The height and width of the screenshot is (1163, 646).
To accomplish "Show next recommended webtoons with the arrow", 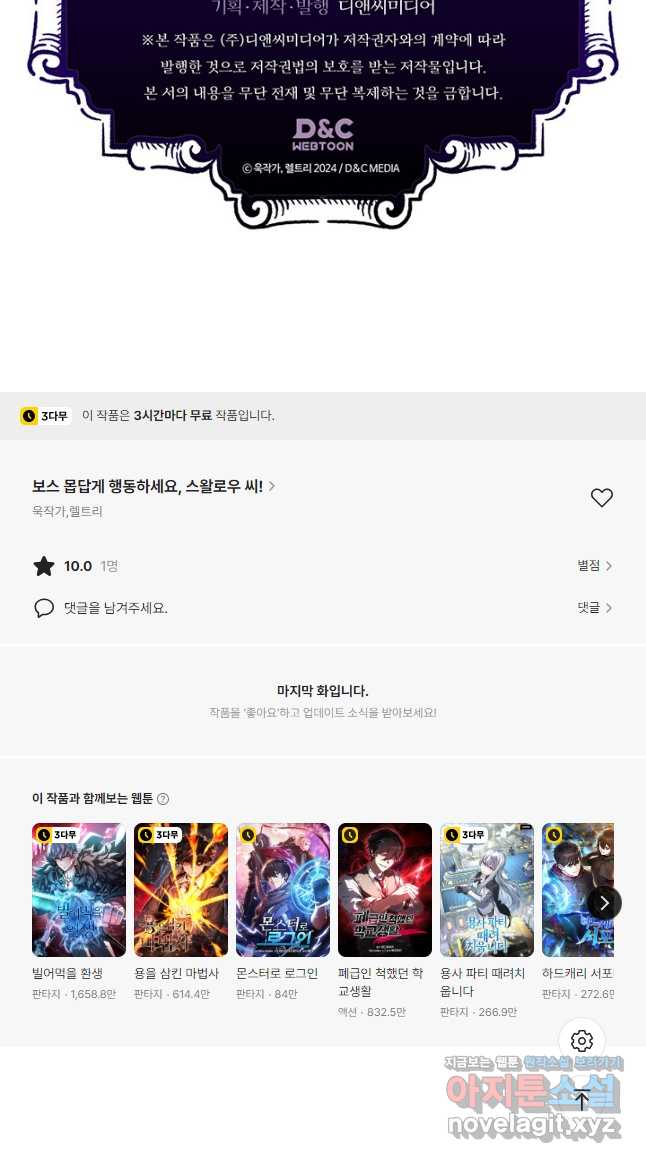I will point(604,903).
